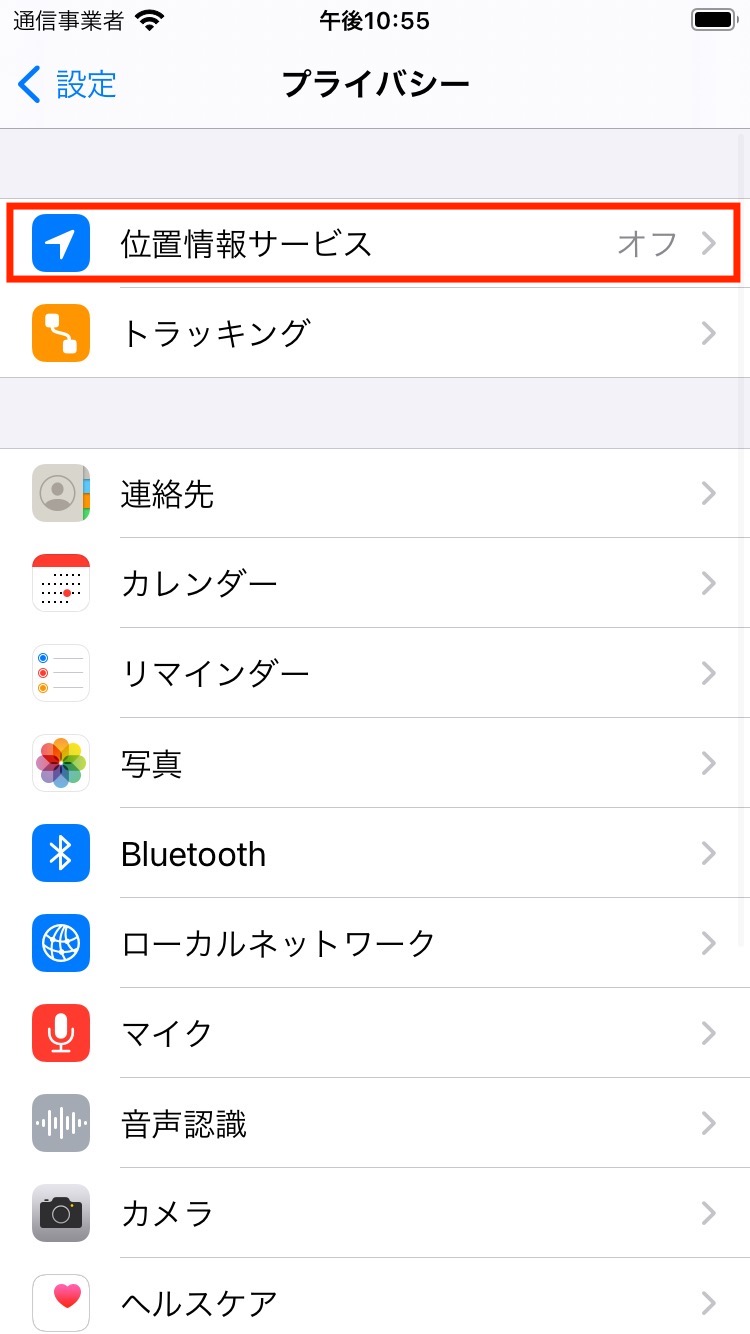Screen dimensions: 750x1334
Task: Open 連絡先 privacy settings
Action: click(x=374, y=493)
